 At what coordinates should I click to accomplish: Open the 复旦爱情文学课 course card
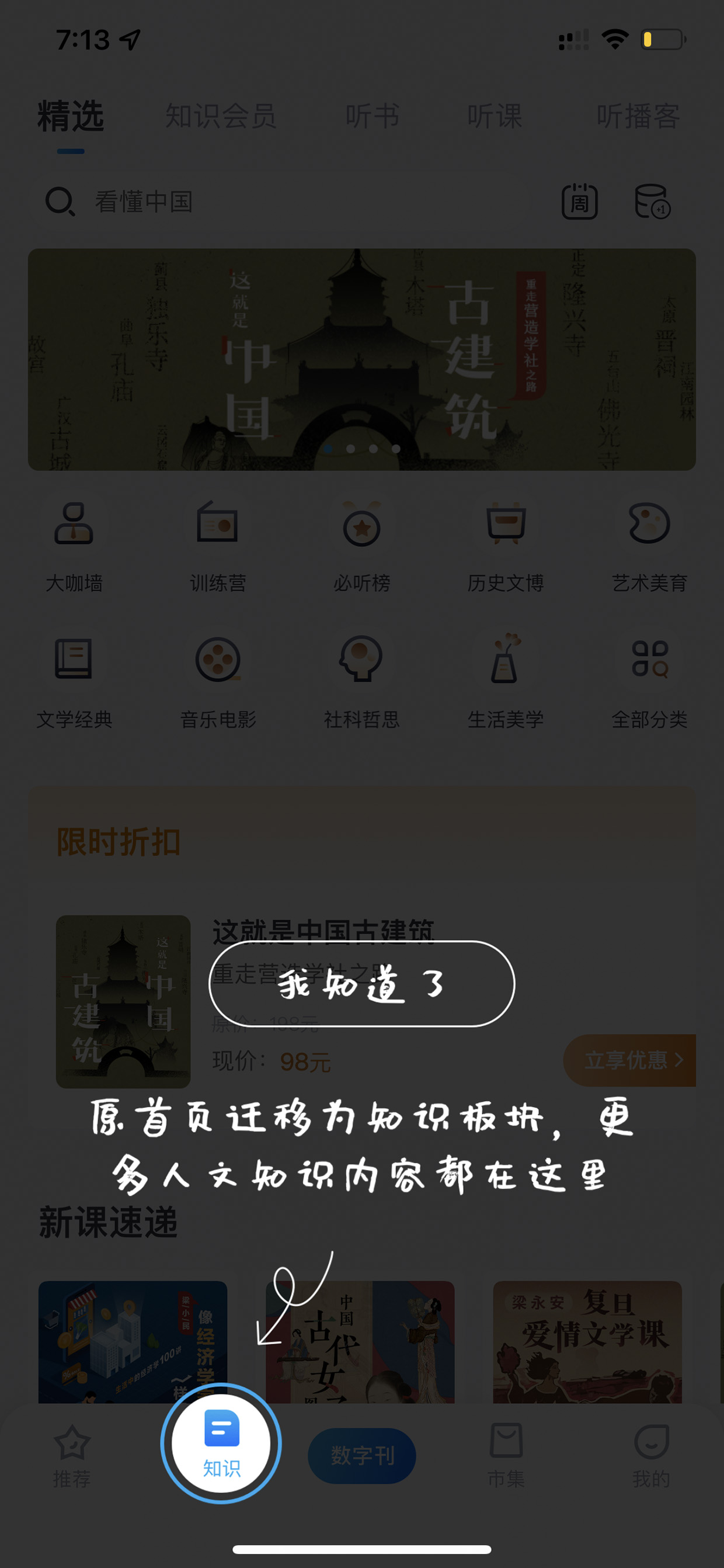(x=587, y=1341)
